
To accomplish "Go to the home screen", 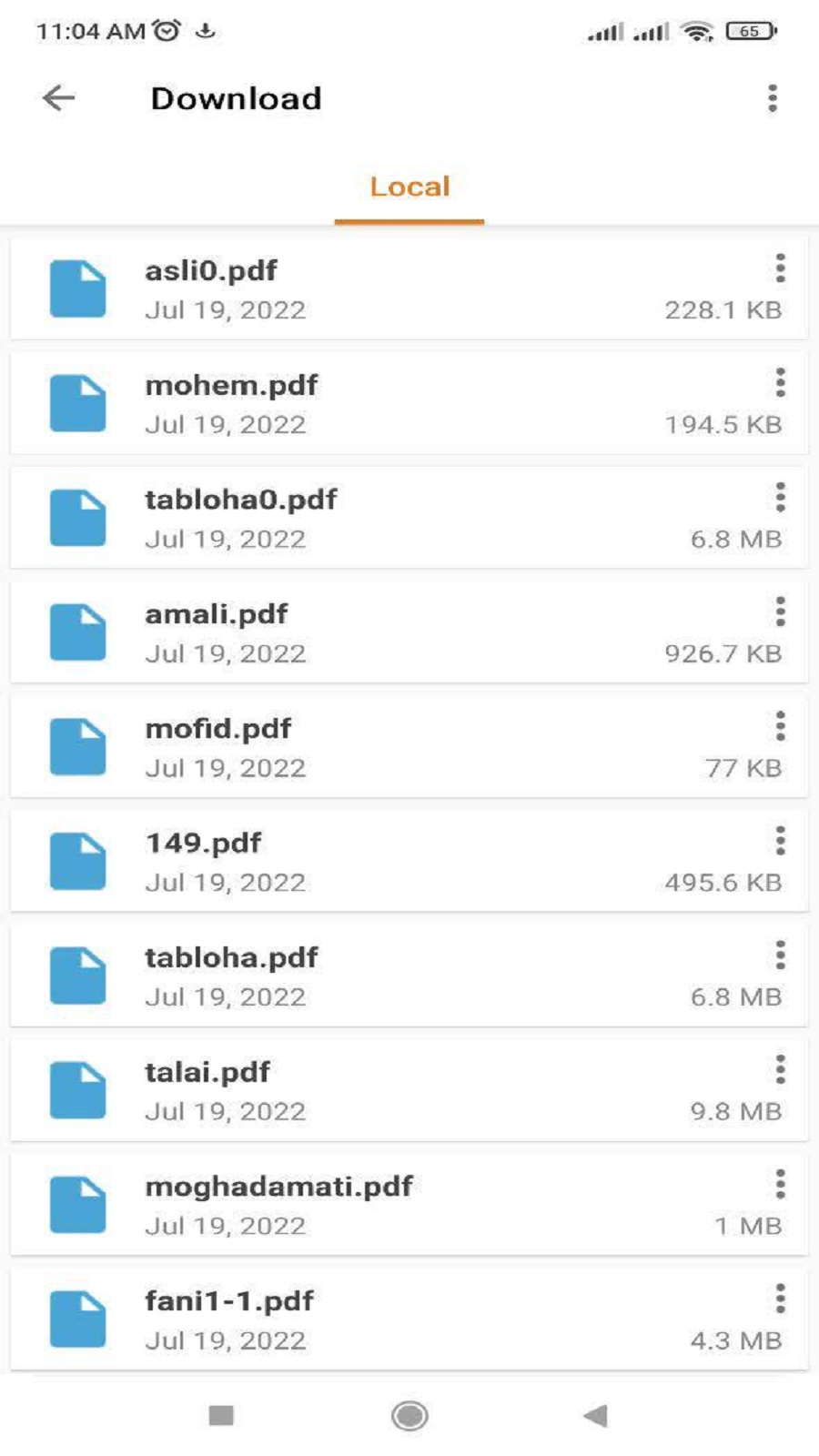I will (409, 1415).
